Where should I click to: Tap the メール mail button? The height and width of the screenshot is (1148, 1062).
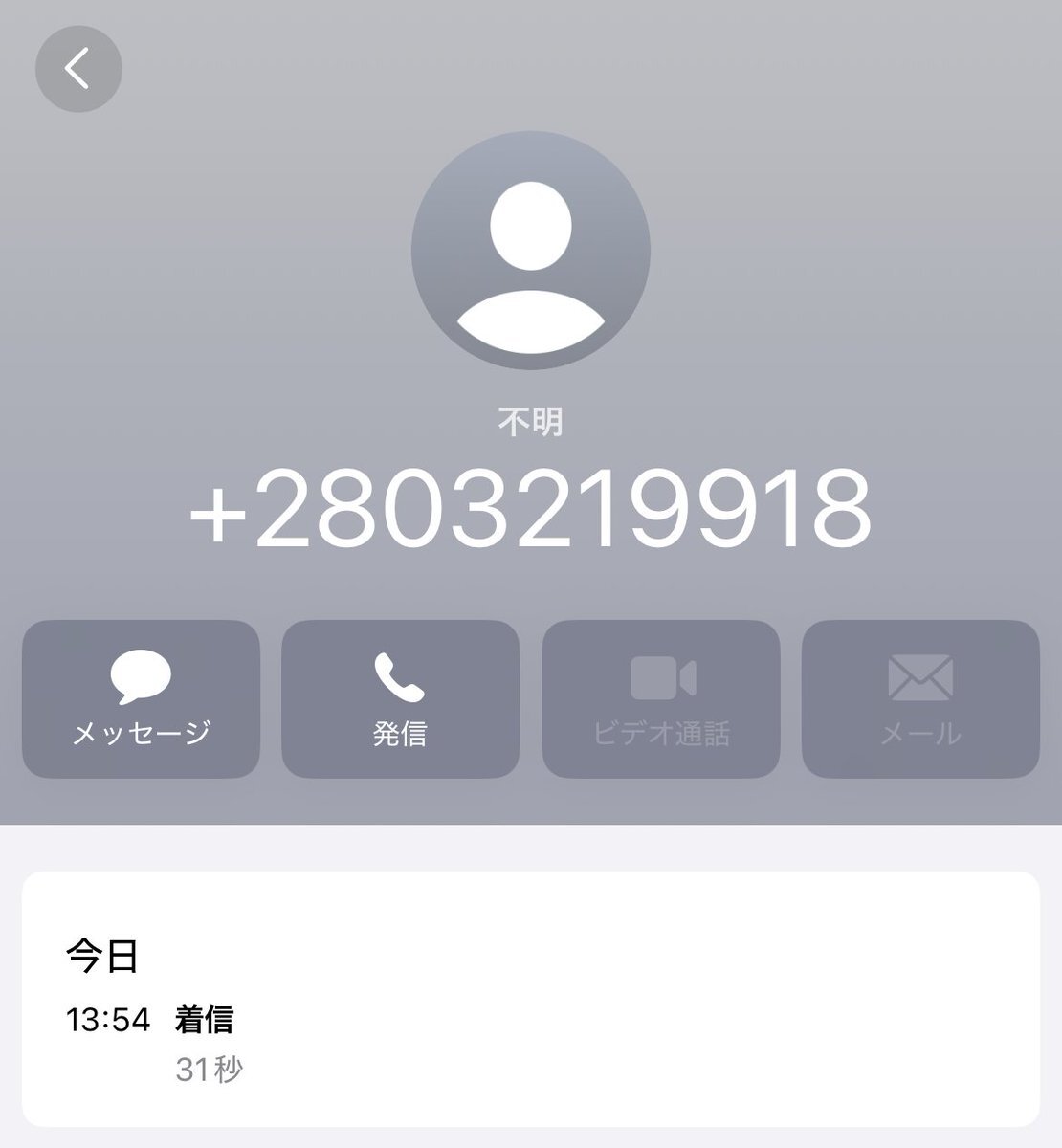tap(920, 699)
